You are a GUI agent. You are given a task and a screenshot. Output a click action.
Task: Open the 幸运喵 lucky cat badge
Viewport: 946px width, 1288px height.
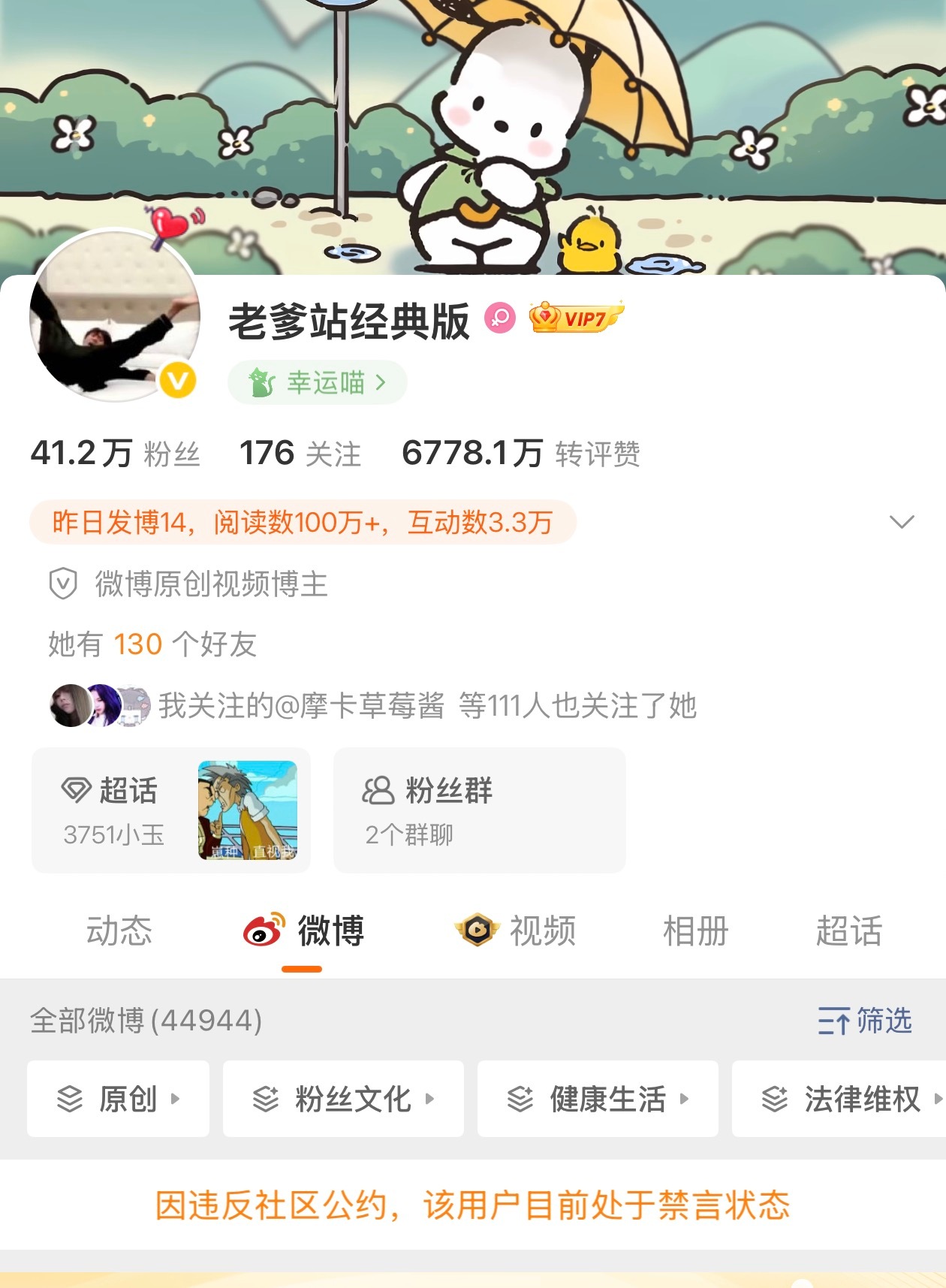(315, 382)
